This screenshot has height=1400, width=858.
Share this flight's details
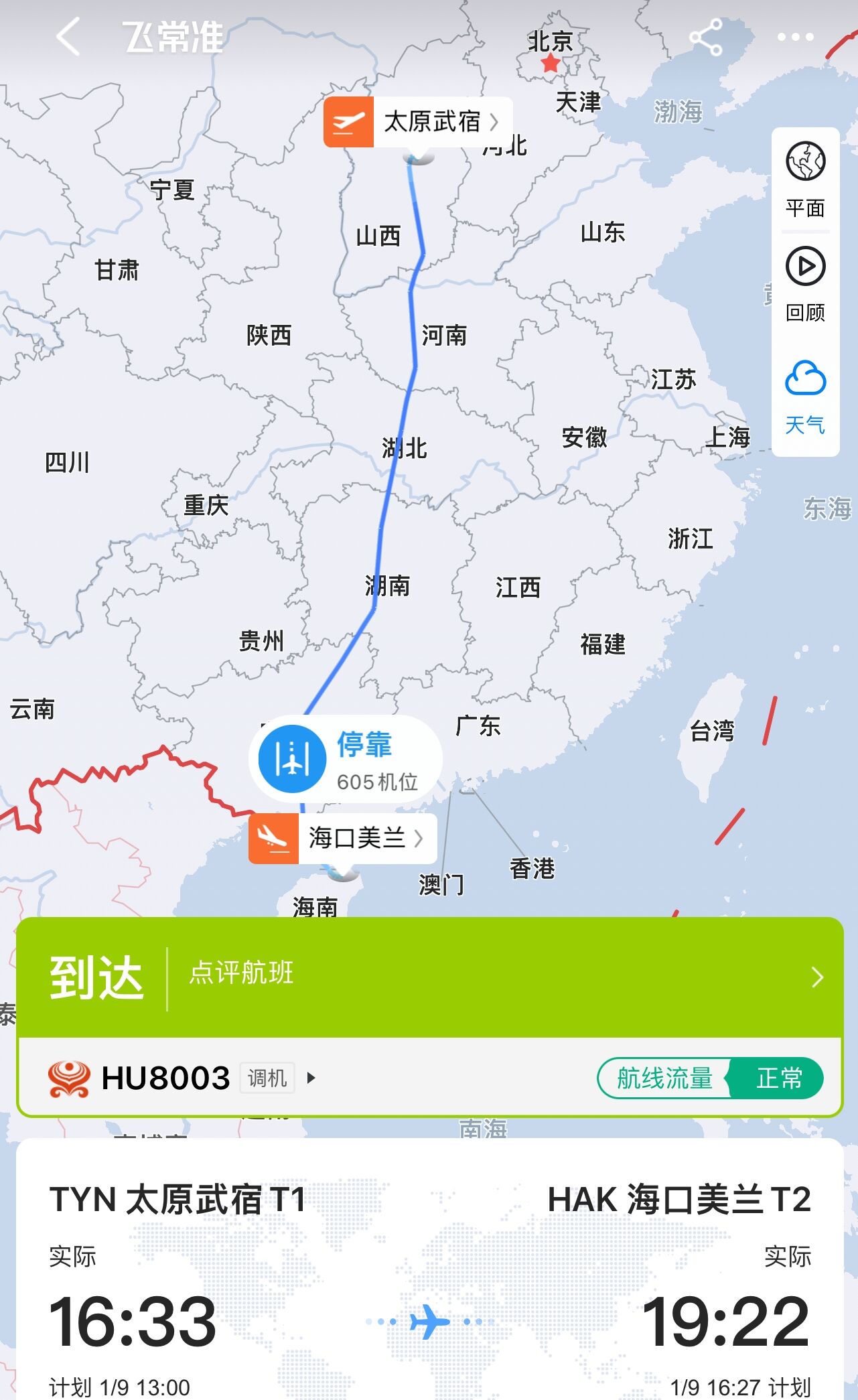coord(705,37)
